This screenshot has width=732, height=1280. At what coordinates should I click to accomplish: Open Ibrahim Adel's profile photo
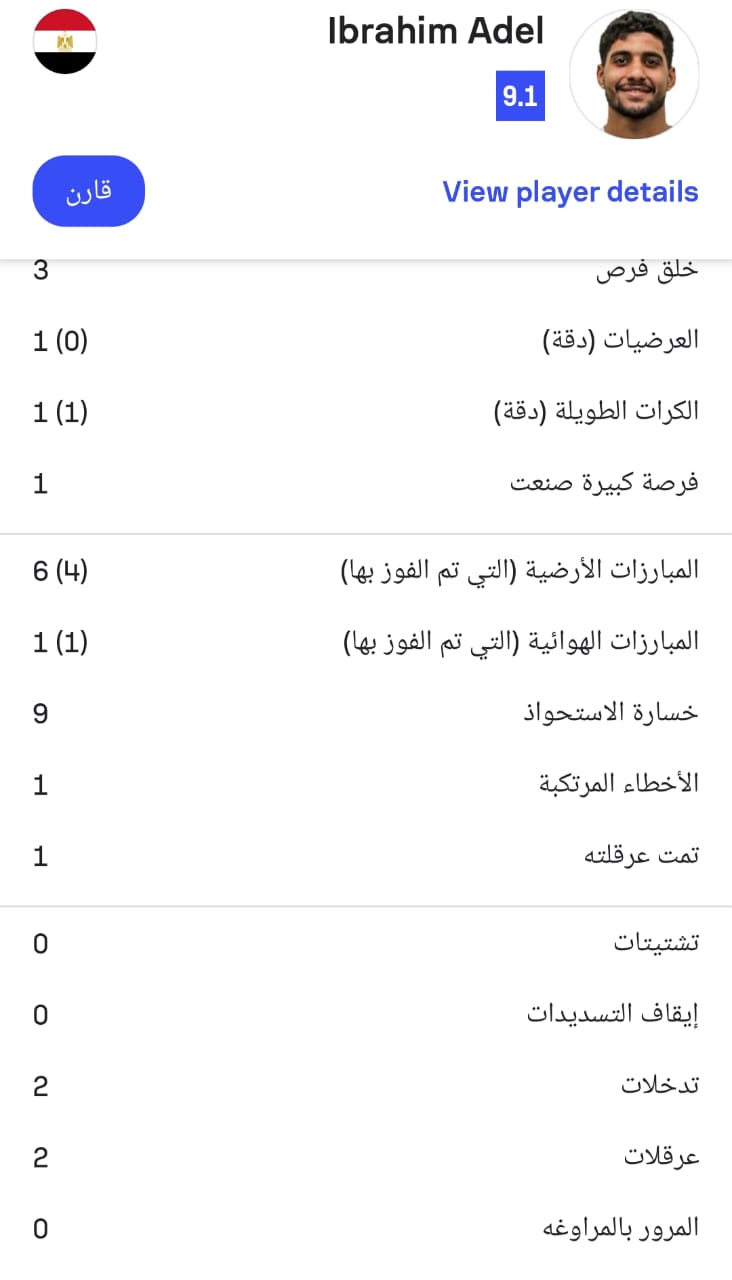tap(634, 73)
